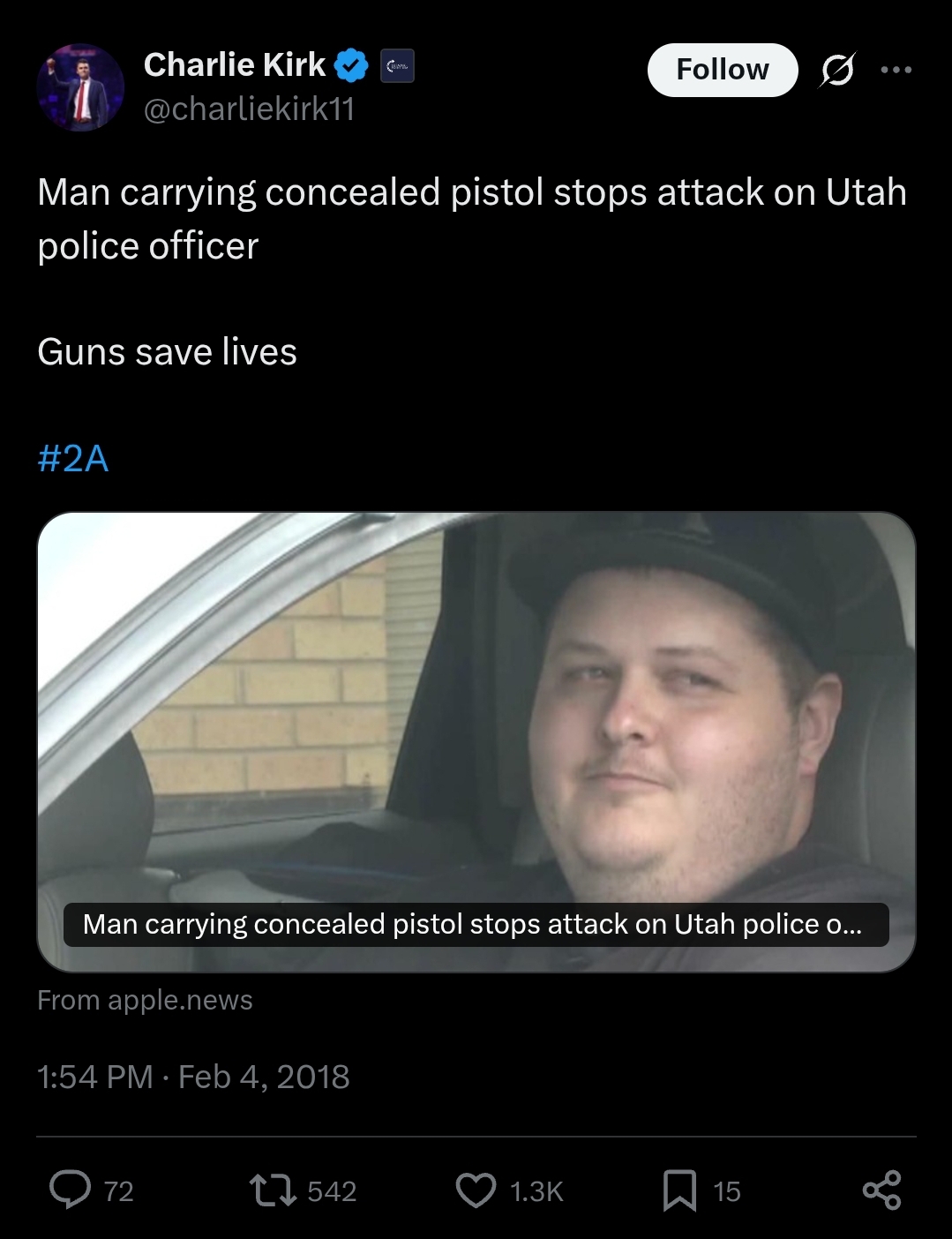Image resolution: width=952 pixels, height=1239 pixels.
Task: Bookmark this post
Action: 679,1190
